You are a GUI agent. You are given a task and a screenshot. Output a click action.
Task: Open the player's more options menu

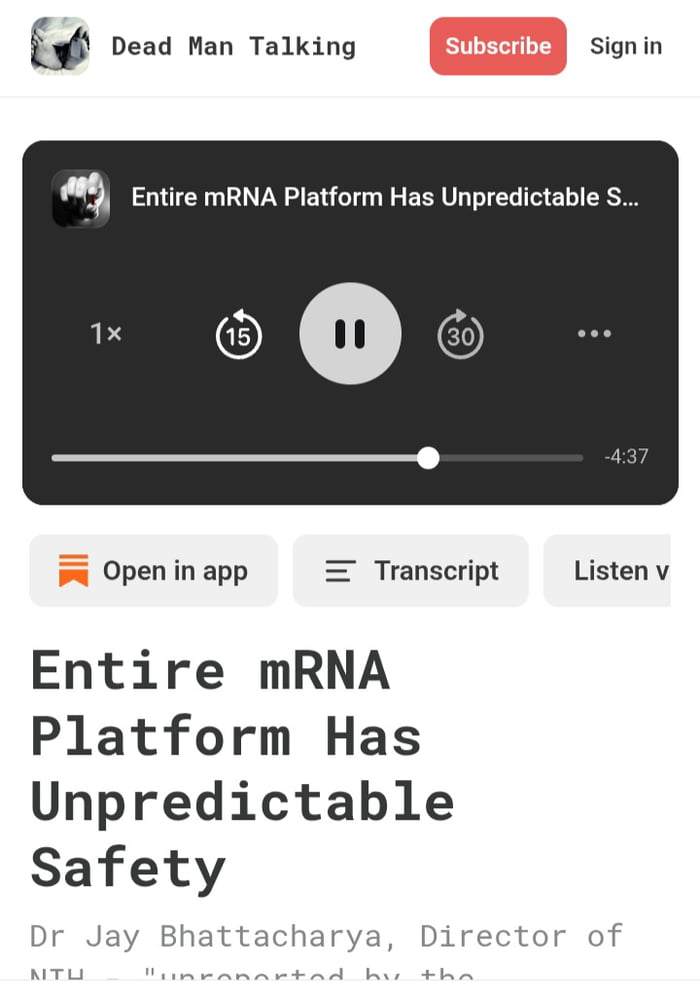[x=594, y=334]
